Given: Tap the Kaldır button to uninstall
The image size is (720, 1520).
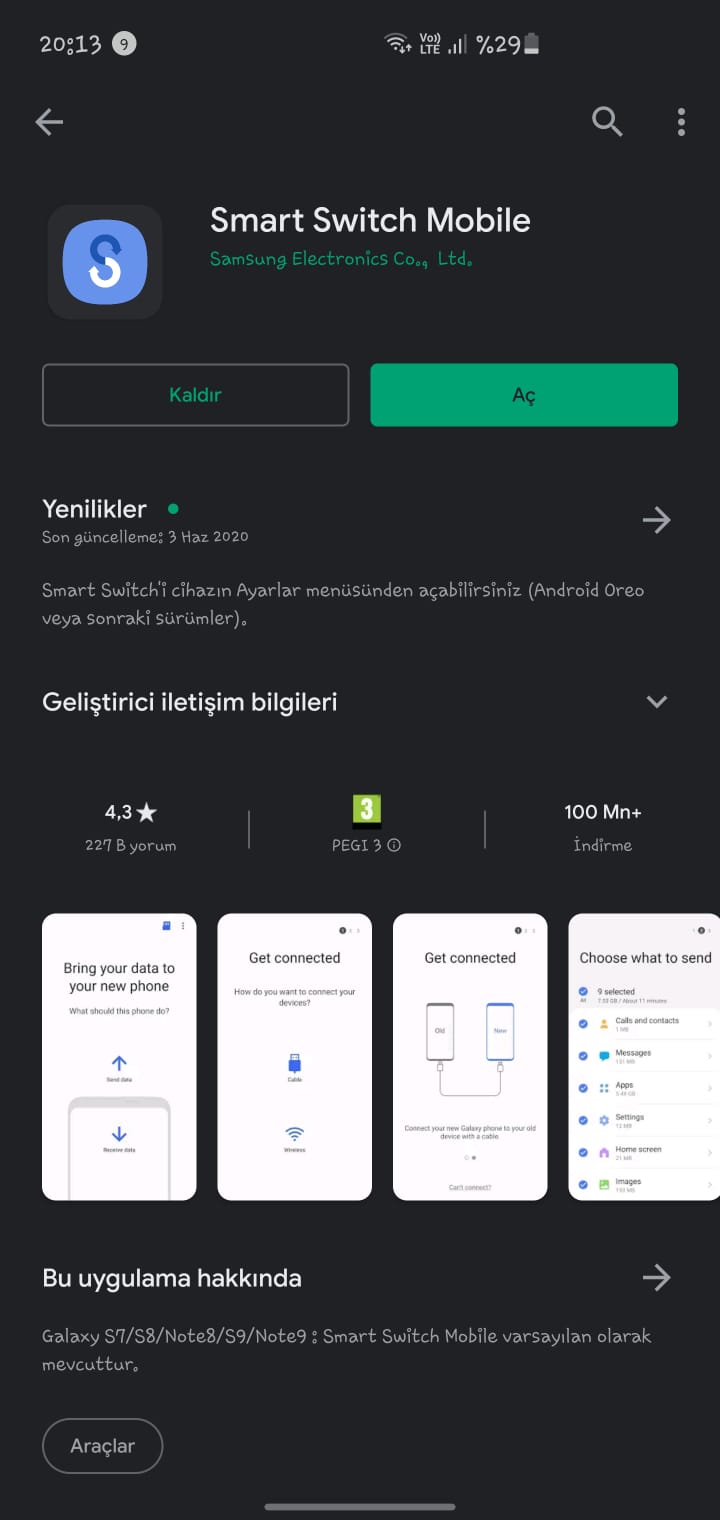Looking at the screenshot, I should (196, 395).
